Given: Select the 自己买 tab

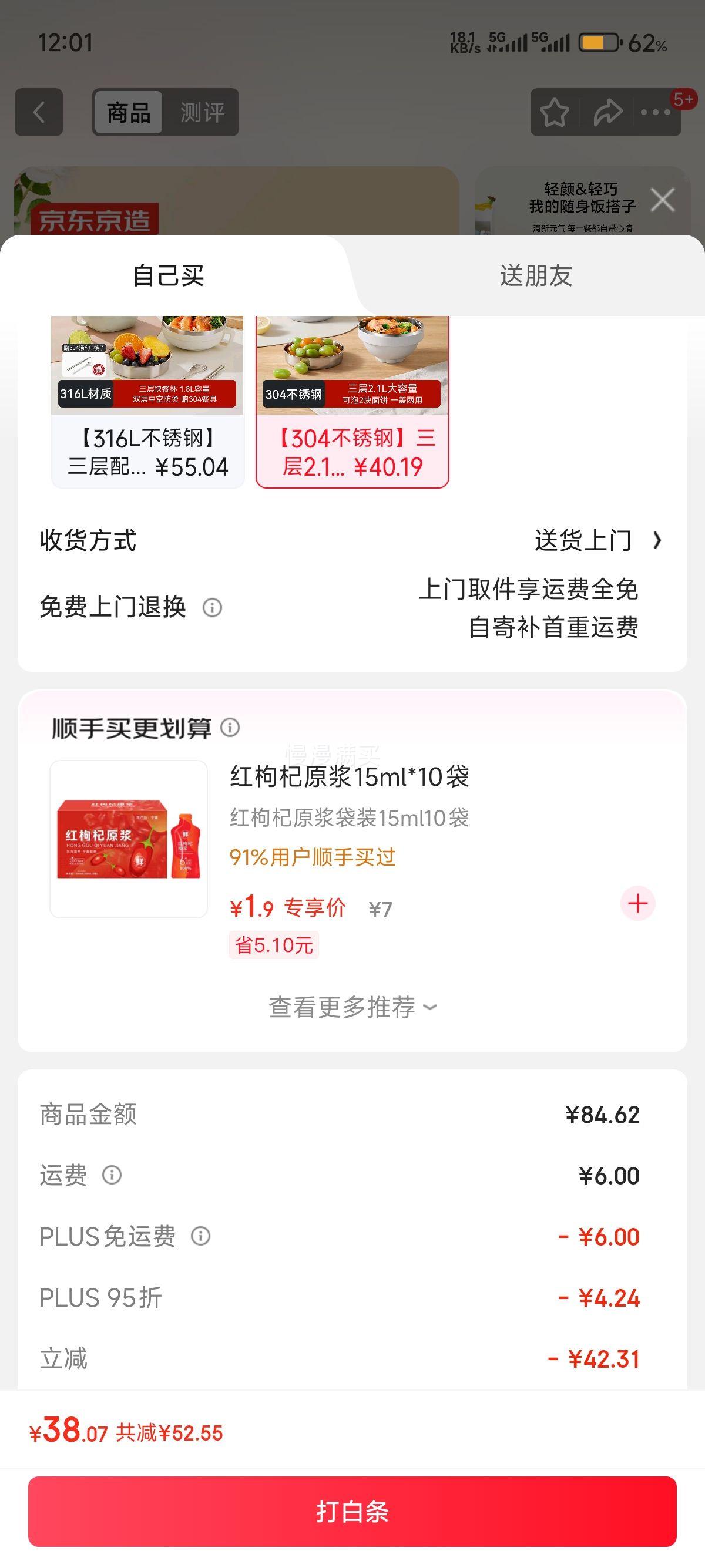Looking at the screenshot, I should pyautogui.click(x=167, y=275).
